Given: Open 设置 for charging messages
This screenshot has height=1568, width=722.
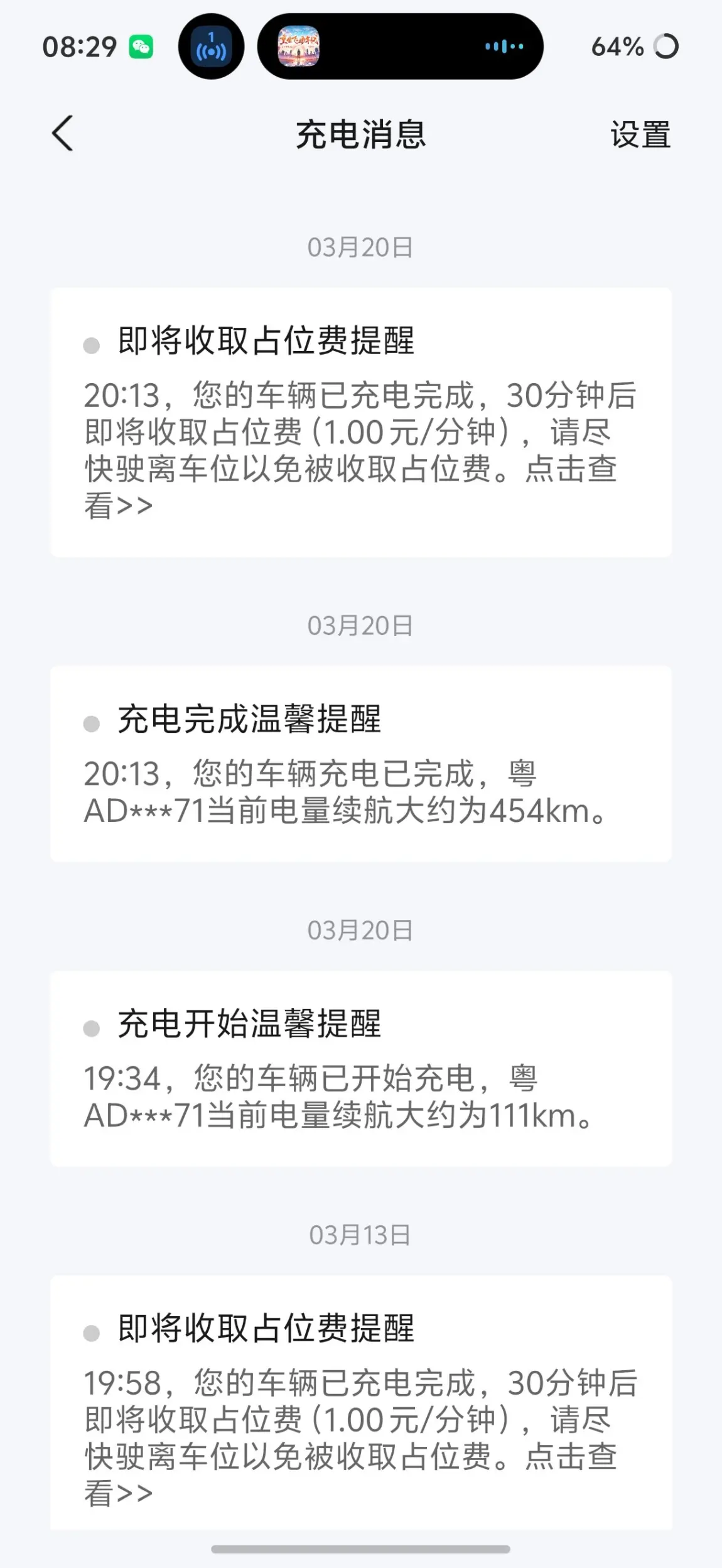Looking at the screenshot, I should 640,135.
